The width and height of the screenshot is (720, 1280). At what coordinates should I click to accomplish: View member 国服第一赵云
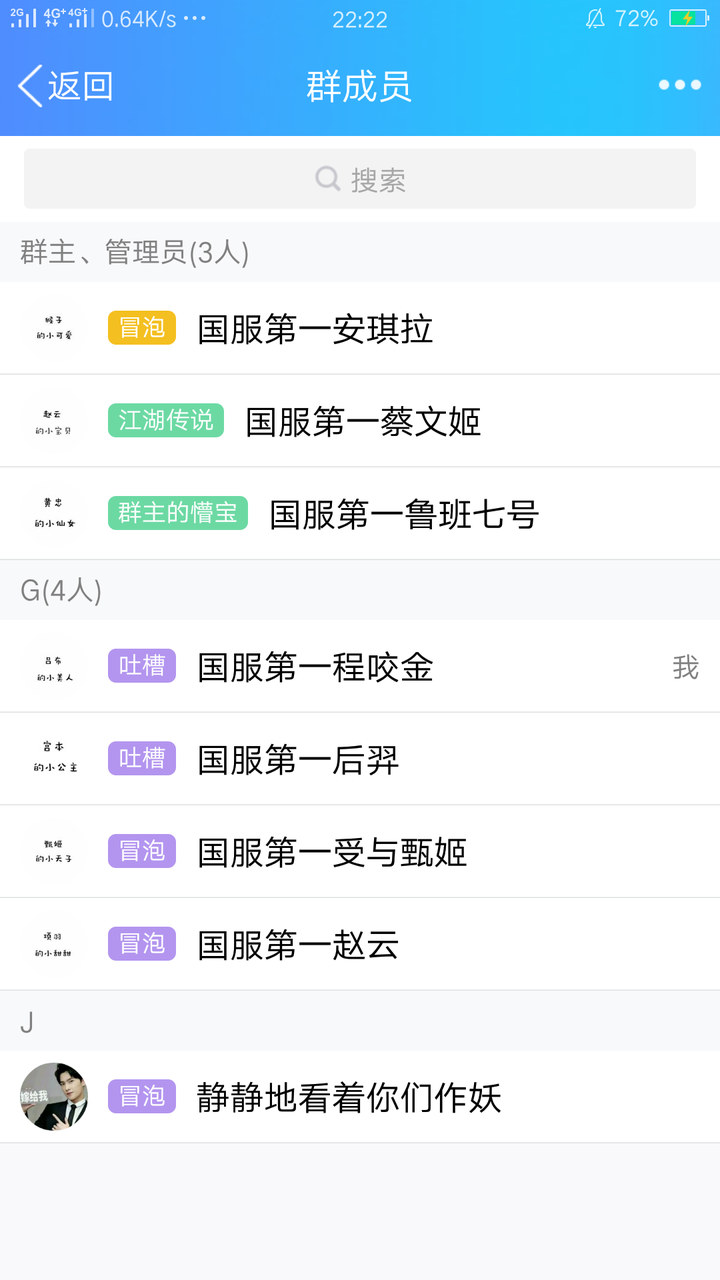point(298,945)
